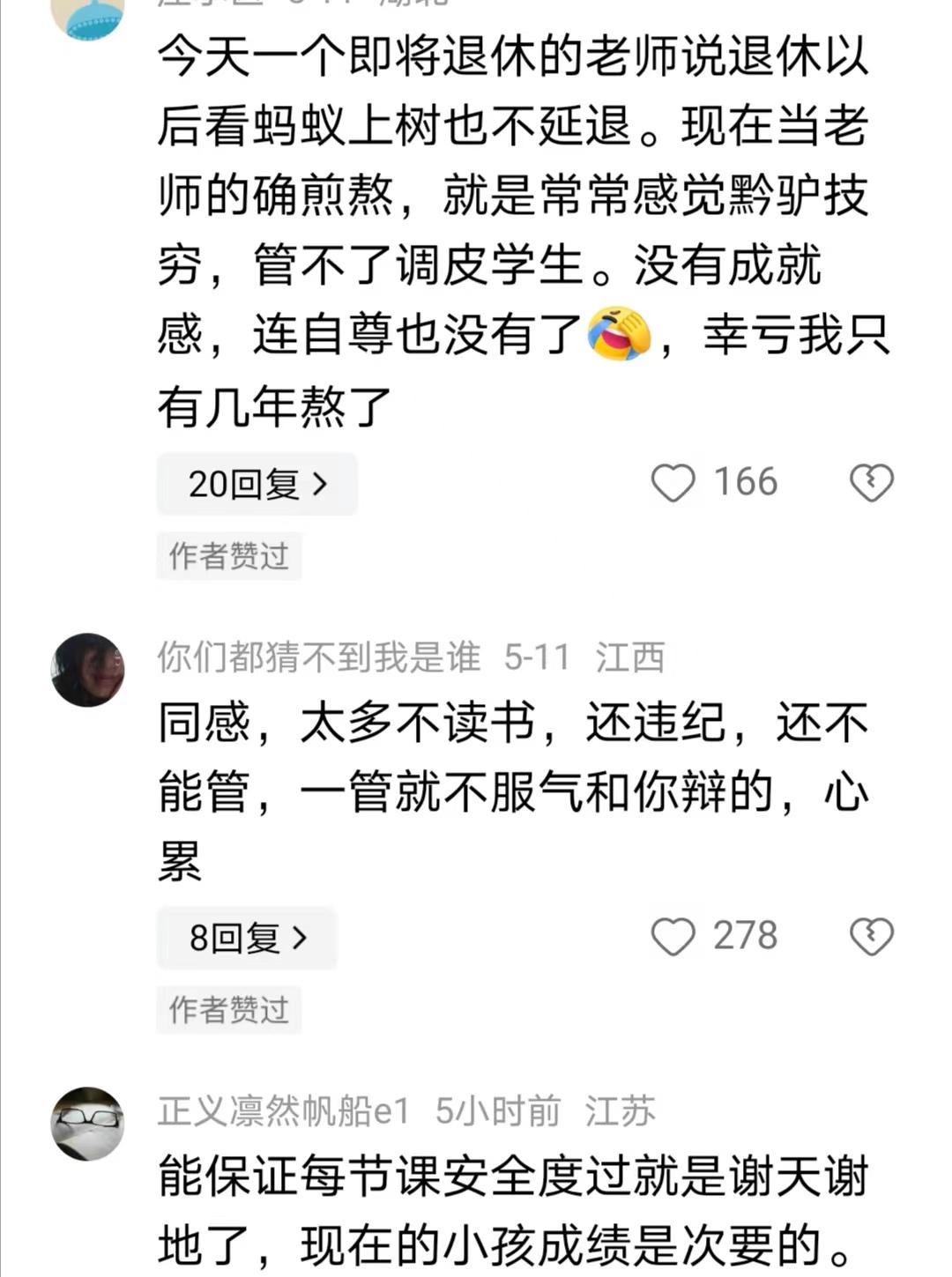Open avatar of 你们都猜不到我是谁

tap(87, 670)
